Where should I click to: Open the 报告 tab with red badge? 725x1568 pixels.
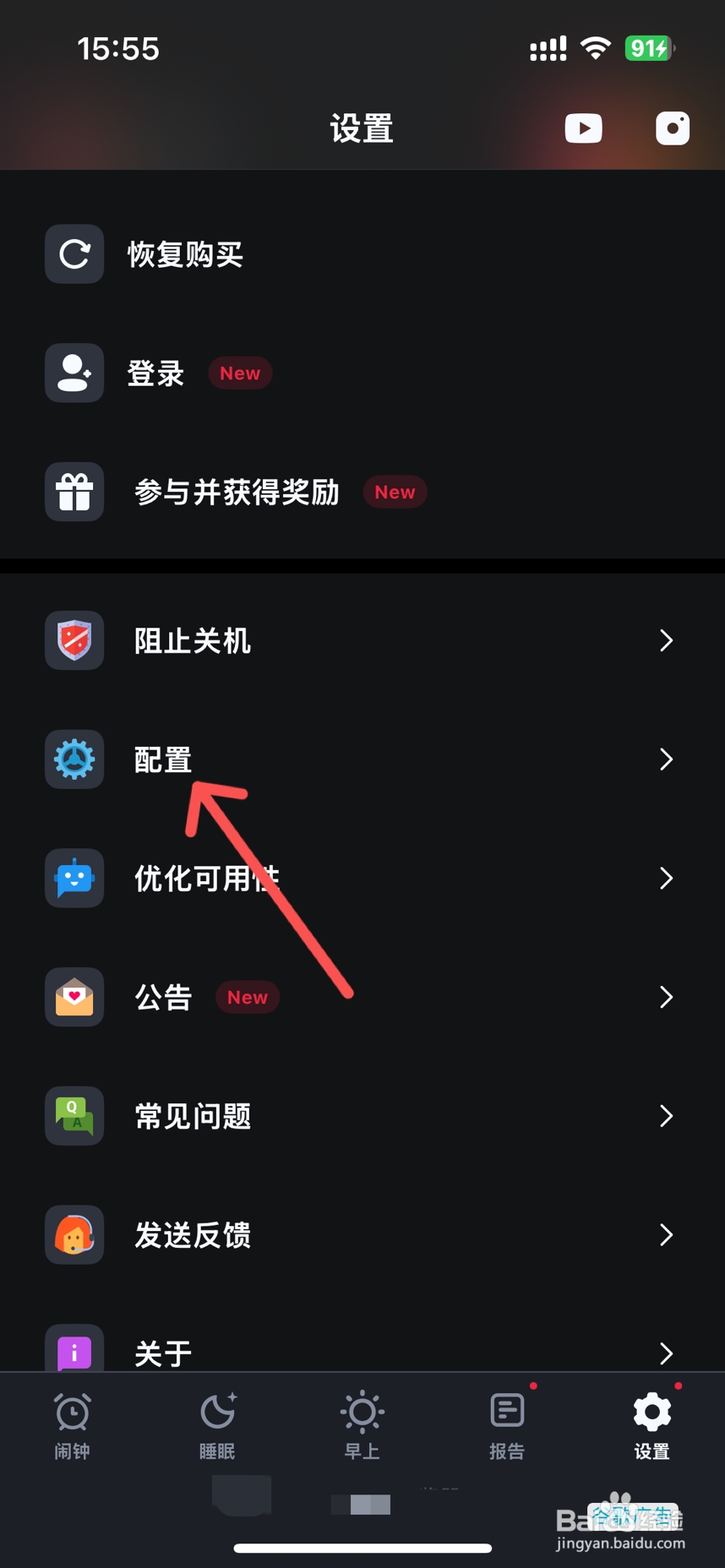(507, 1424)
